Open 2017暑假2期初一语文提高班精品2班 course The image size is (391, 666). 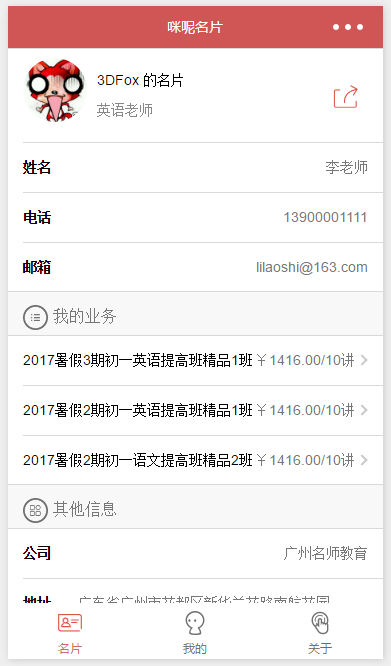pos(195,460)
